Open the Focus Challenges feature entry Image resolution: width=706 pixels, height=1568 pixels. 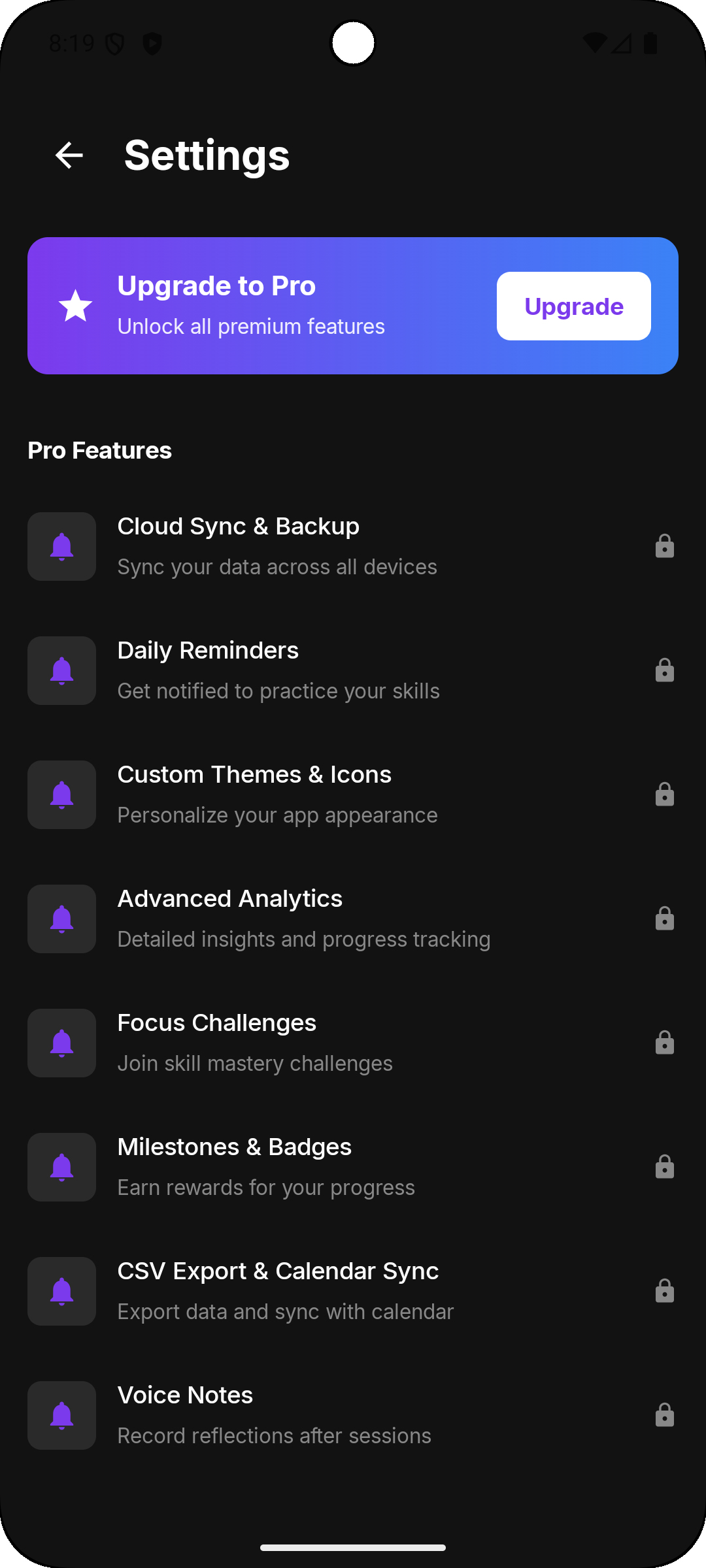pos(353,1043)
